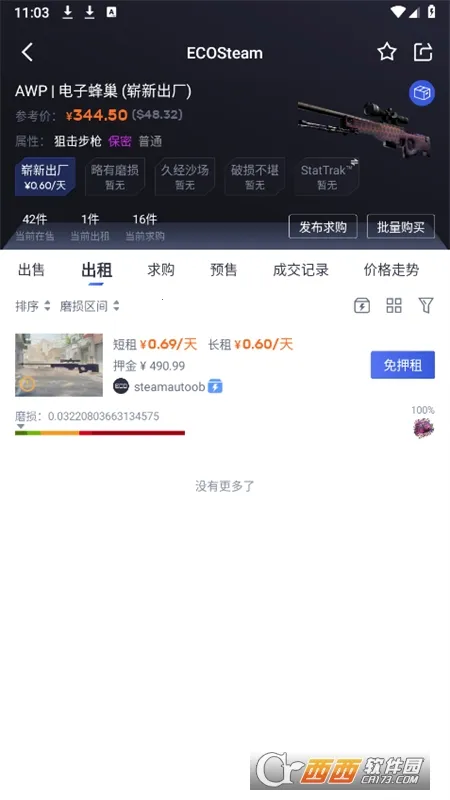
Task: Switch to the 预售 tab
Action: click(223, 270)
